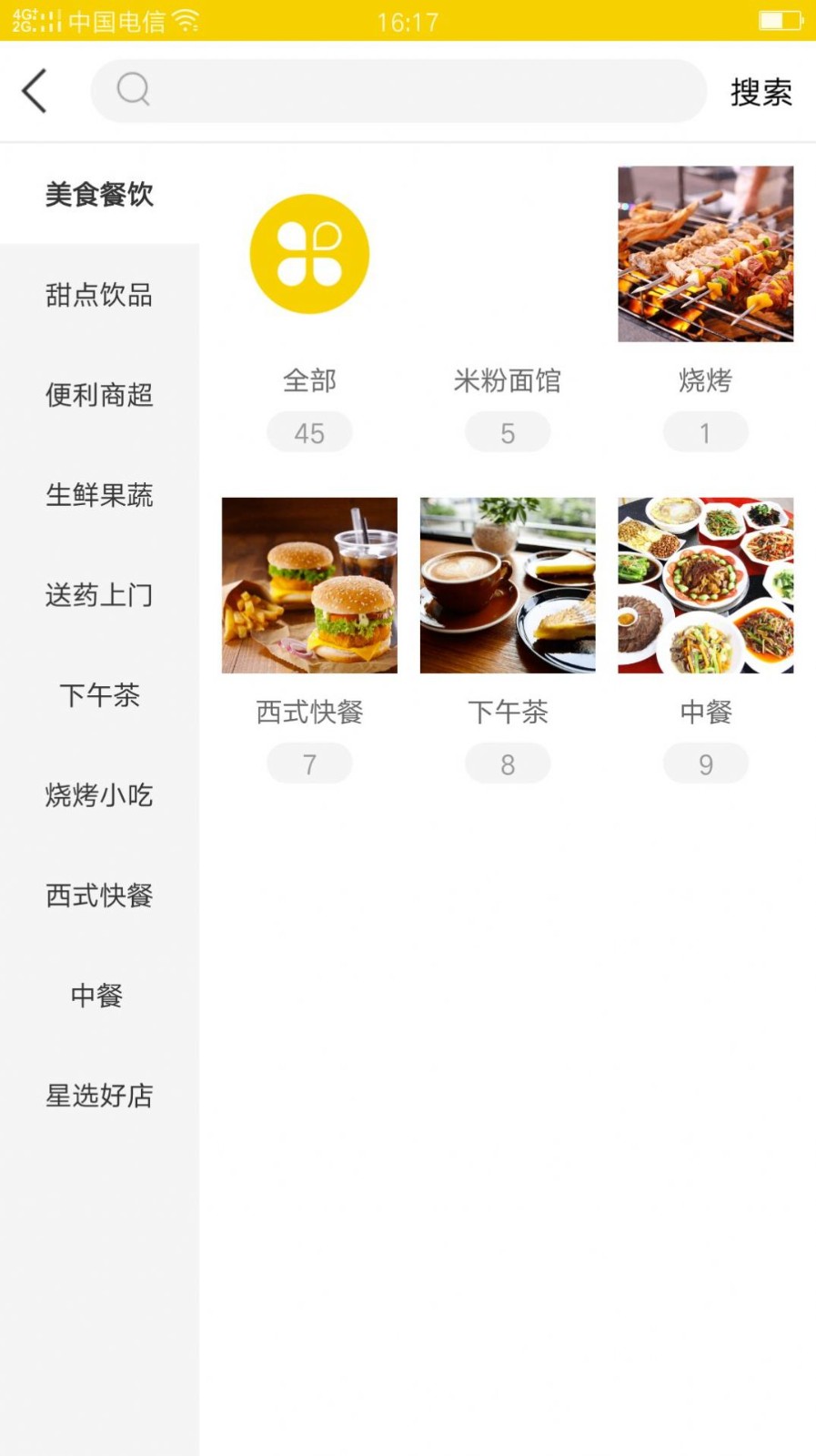Select 便利商超 in the sidebar
Viewport: 816px width, 1456px height.
98,395
